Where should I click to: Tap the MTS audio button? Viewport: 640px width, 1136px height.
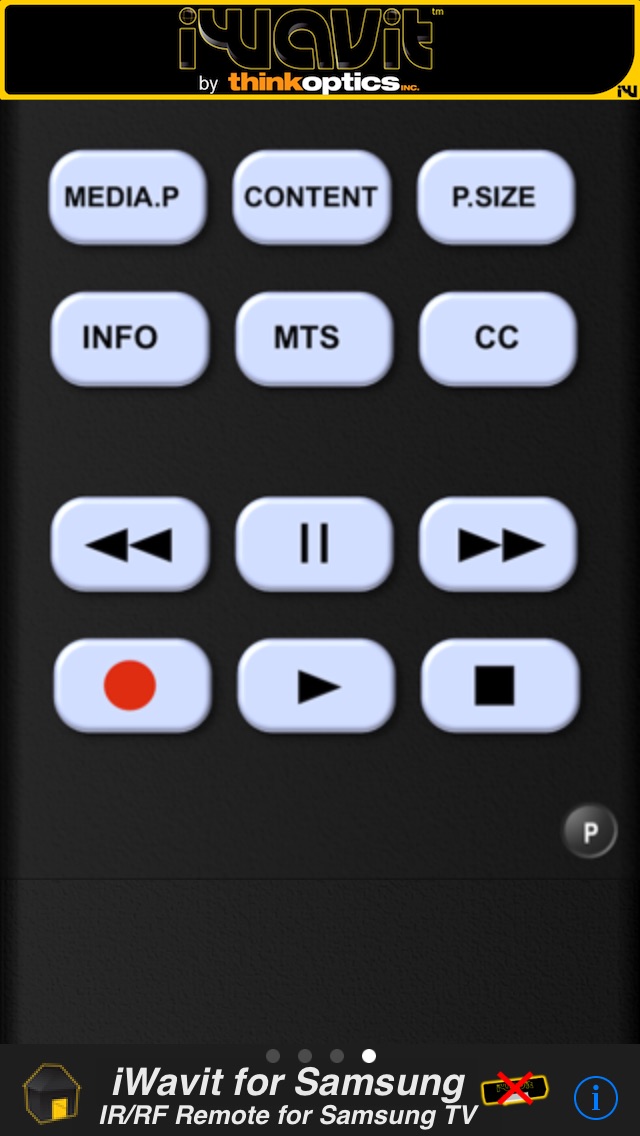pos(315,338)
